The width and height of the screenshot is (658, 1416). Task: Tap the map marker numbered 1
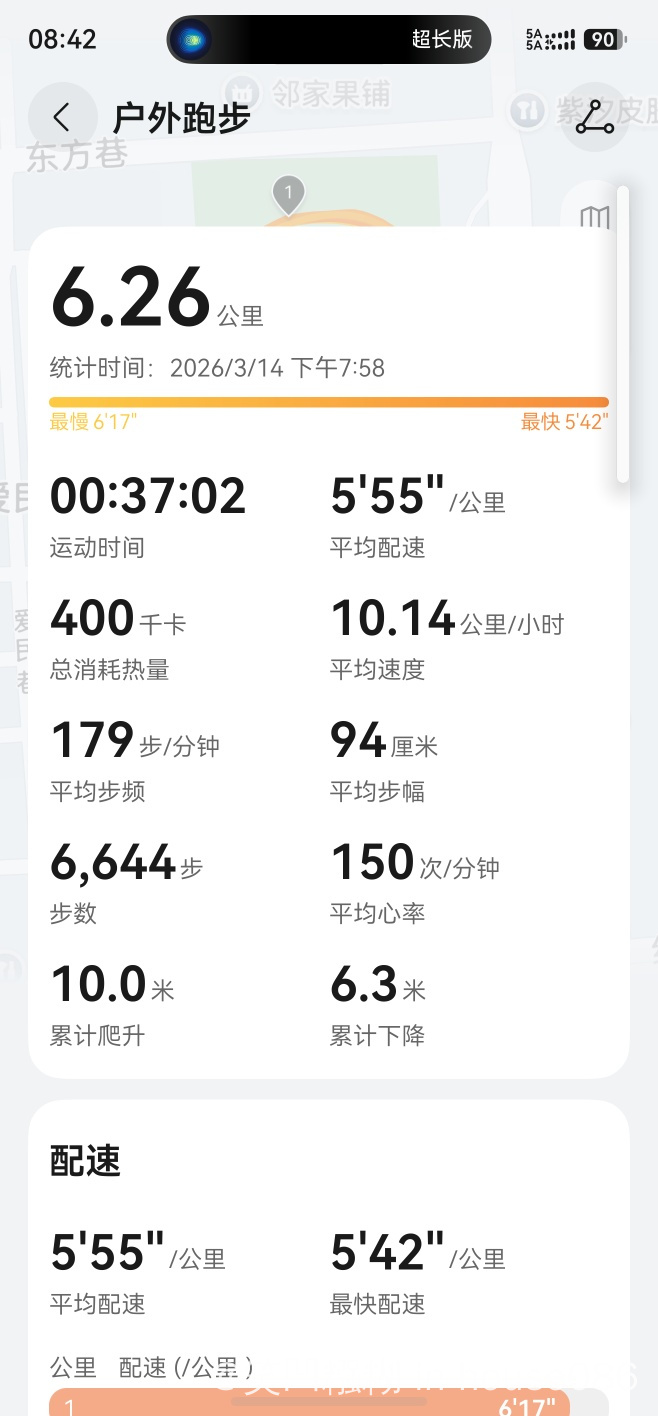click(288, 193)
